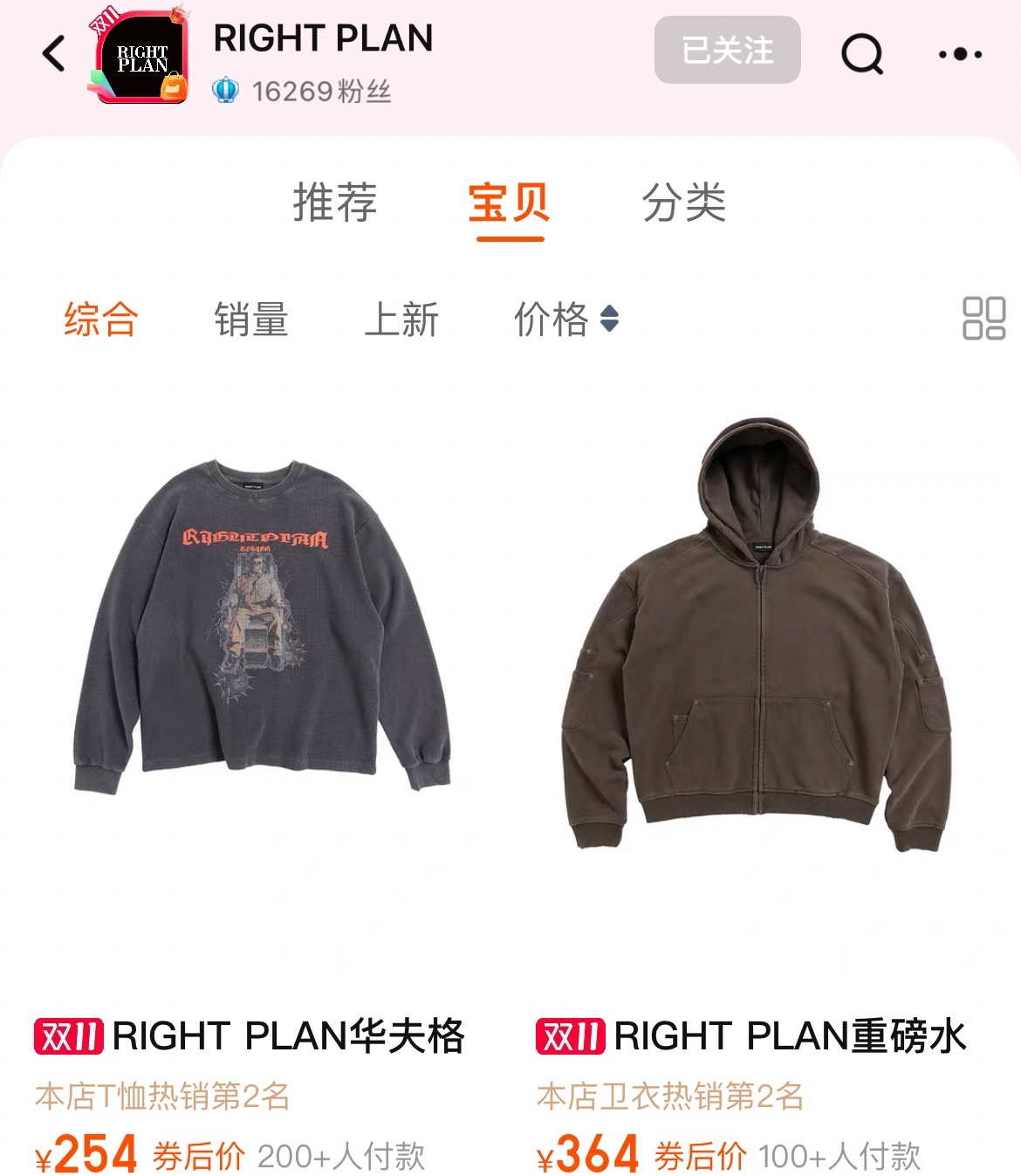Screen dimensions: 1021x1176
Task: Switch to the 推荐 tab
Action: (x=335, y=203)
